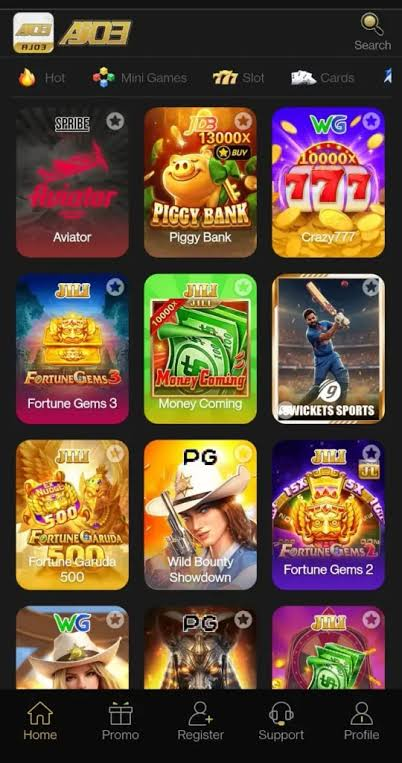This screenshot has height=763, width=402.
Task: Open the Piggy Bank game
Action: point(200,182)
